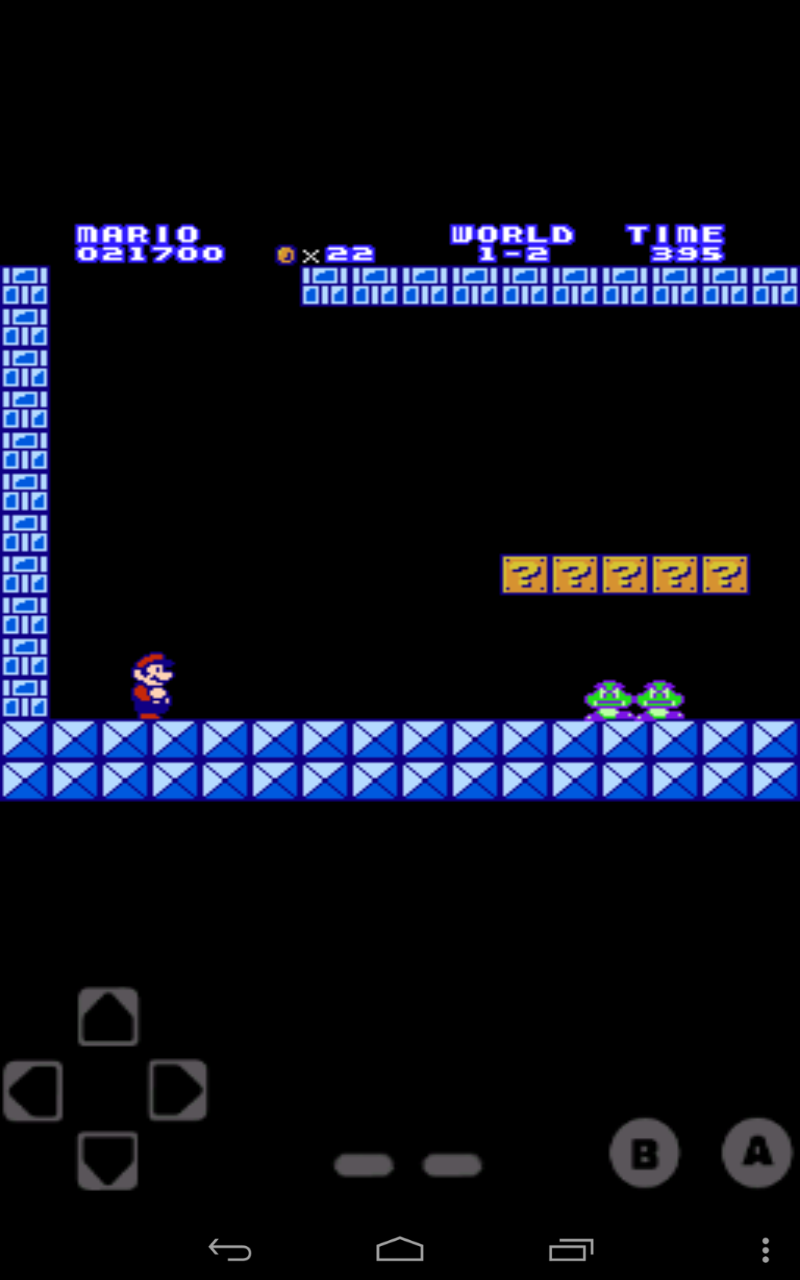800x1280 pixels.
Task: Tap the right pill-shaped Start button
Action: (x=452, y=1165)
